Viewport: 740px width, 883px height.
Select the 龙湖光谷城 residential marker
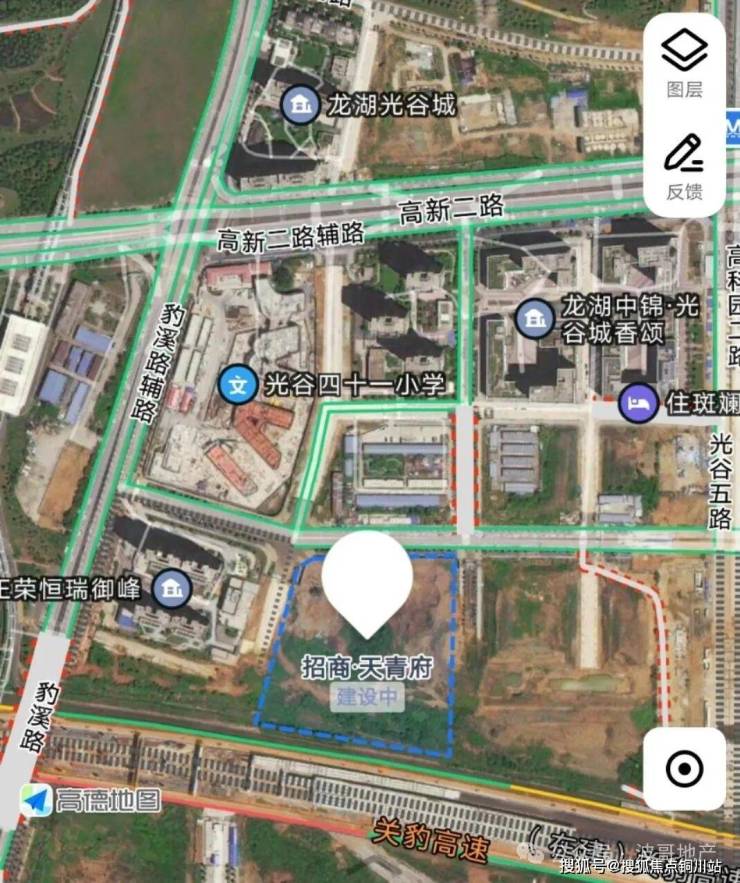tap(297, 105)
